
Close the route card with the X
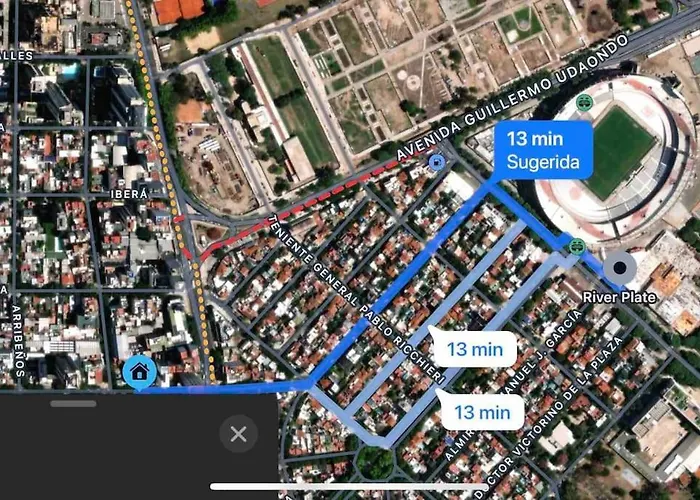[x=238, y=434]
